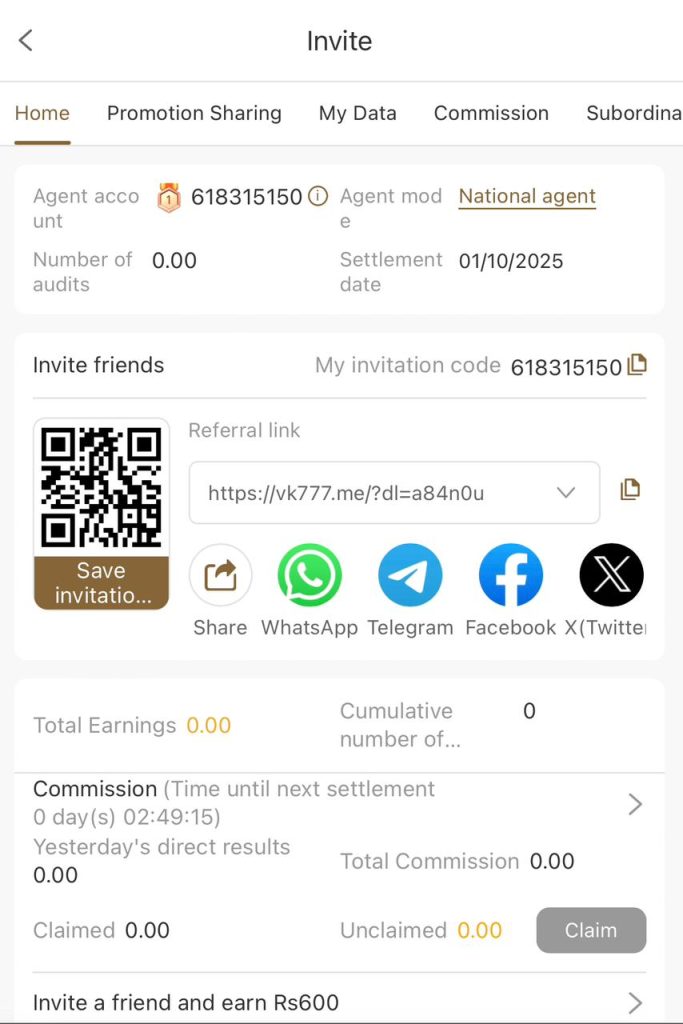
Task: Share invitation via Facebook
Action: click(x=511, y=576)
